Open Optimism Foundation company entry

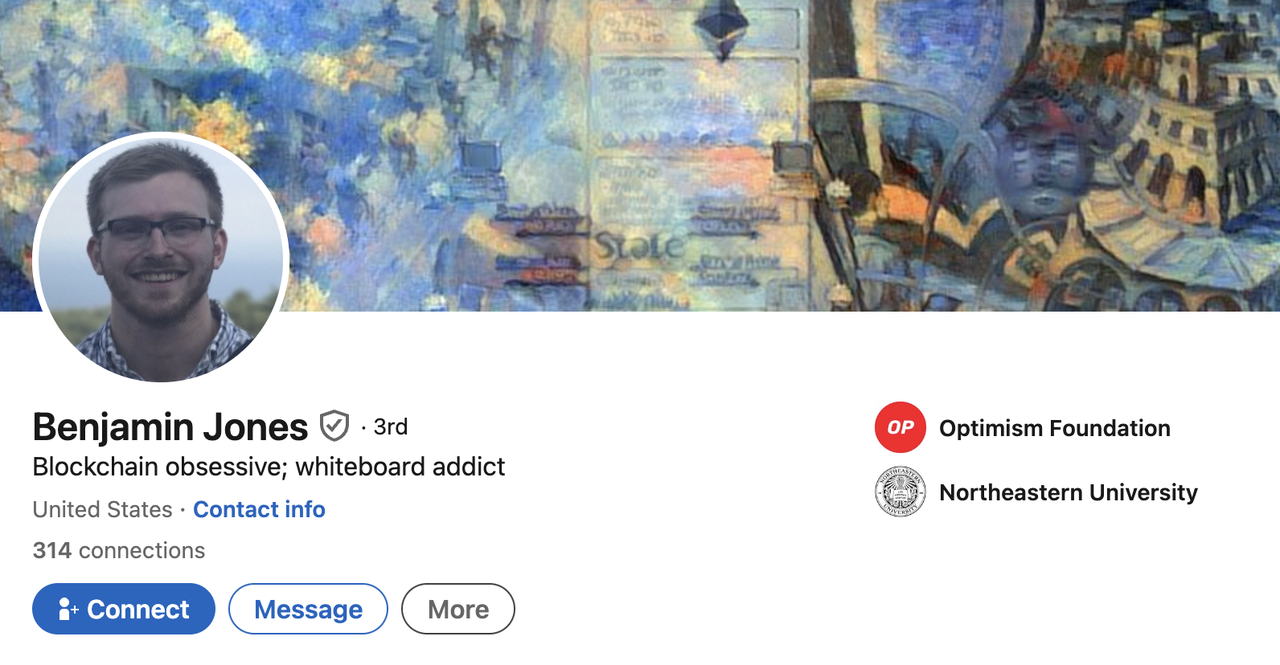(1054, 428)
